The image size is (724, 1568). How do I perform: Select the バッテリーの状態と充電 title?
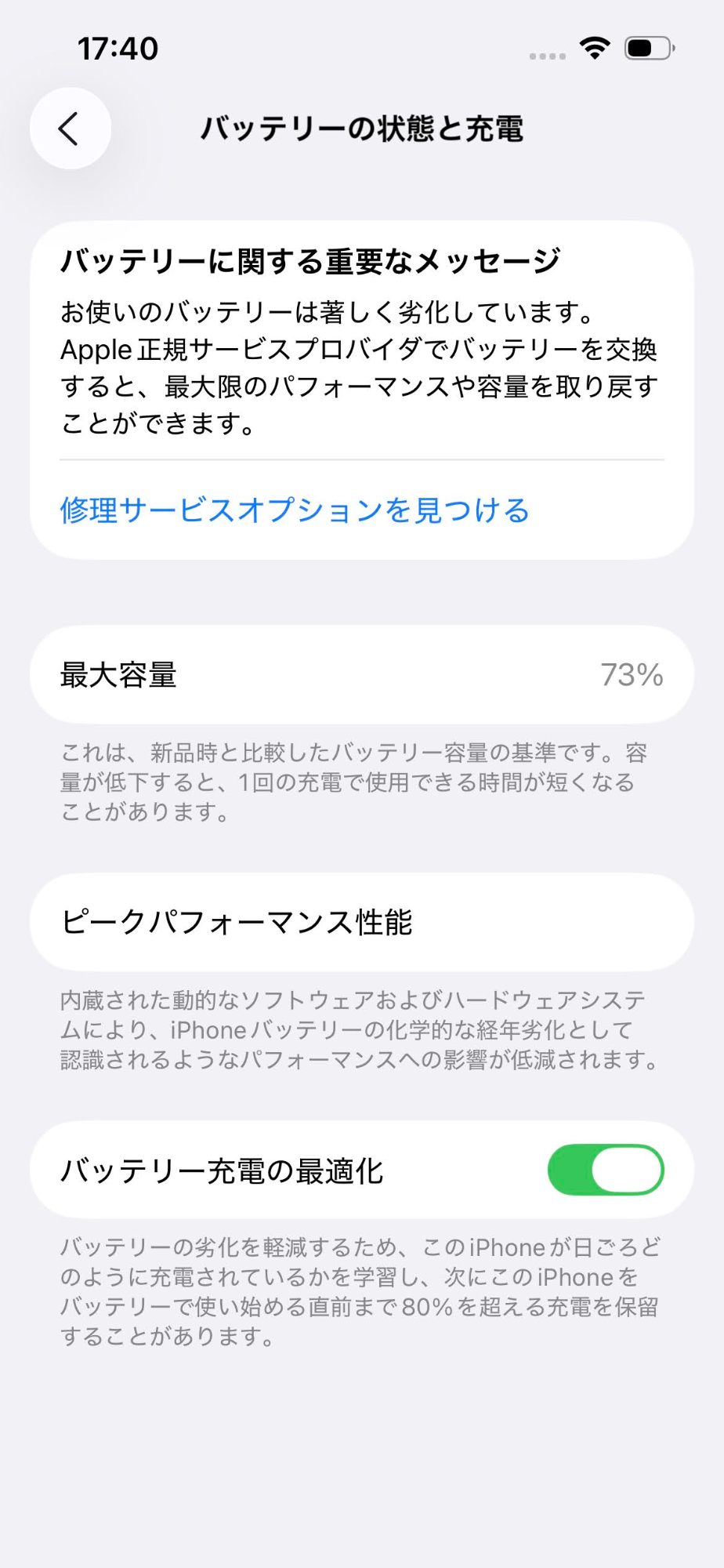click(362, 129)
